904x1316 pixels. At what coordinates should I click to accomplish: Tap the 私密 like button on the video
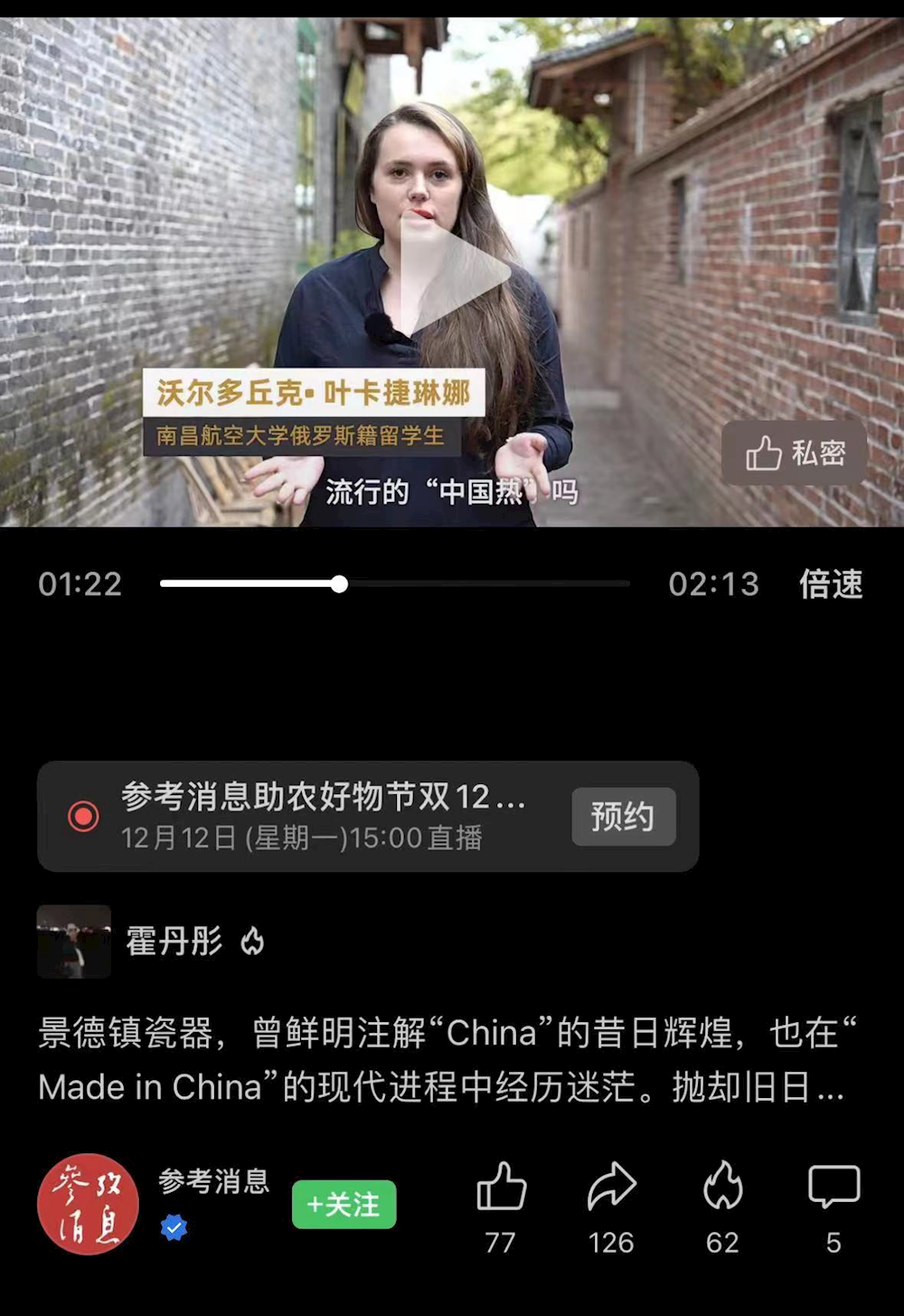[x=795, y=452]
